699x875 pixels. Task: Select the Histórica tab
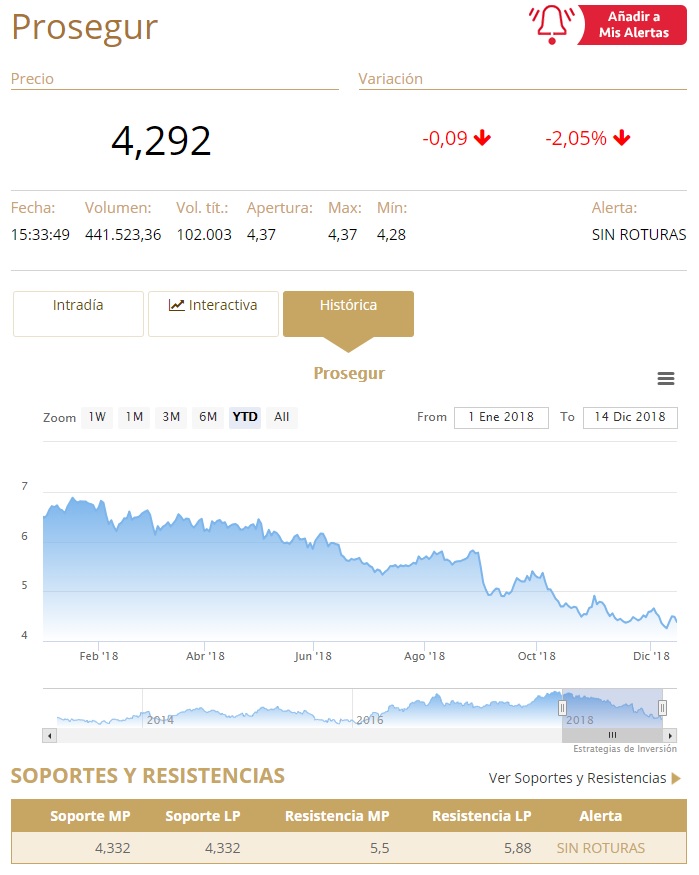click(348, 313)
